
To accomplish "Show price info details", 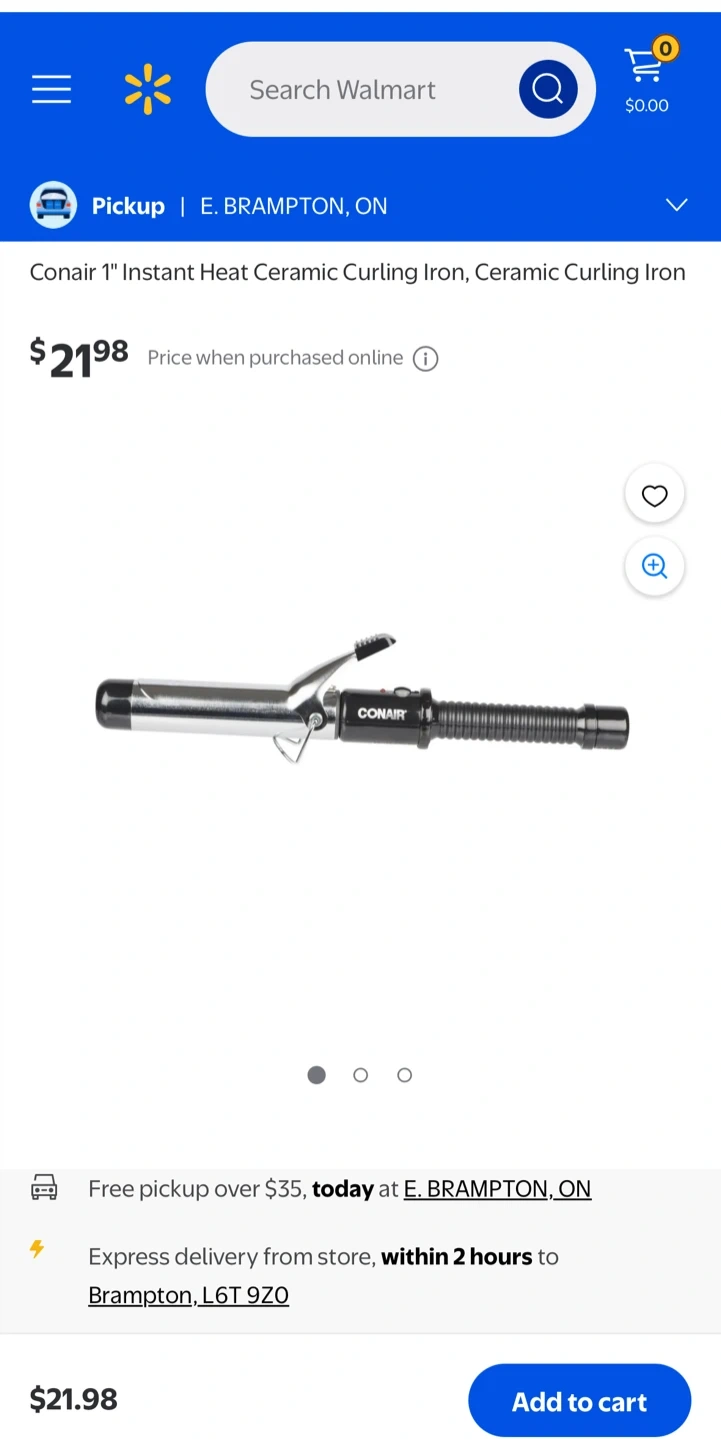I will (426, 359).
